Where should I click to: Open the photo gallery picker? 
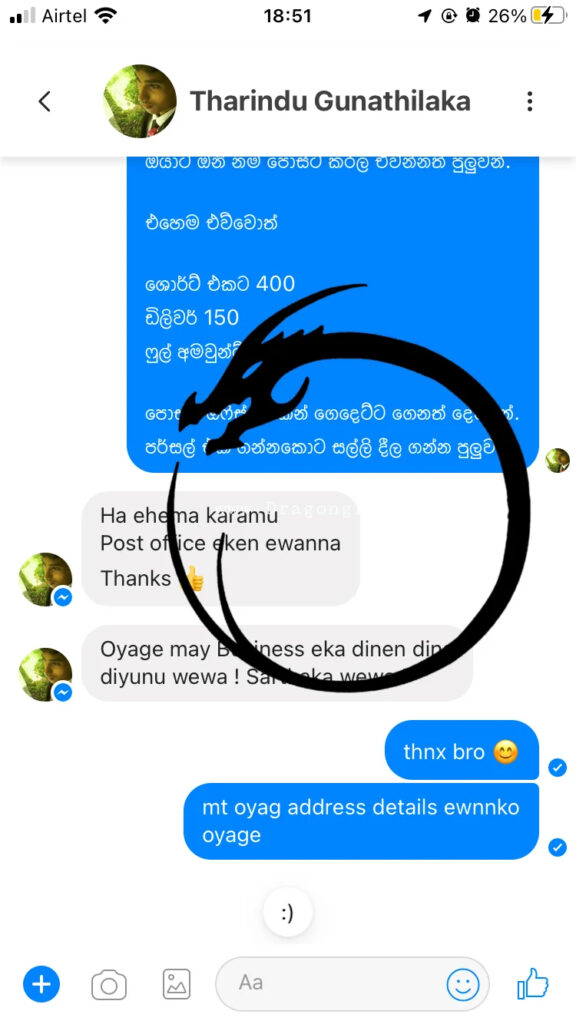(176, 984)
